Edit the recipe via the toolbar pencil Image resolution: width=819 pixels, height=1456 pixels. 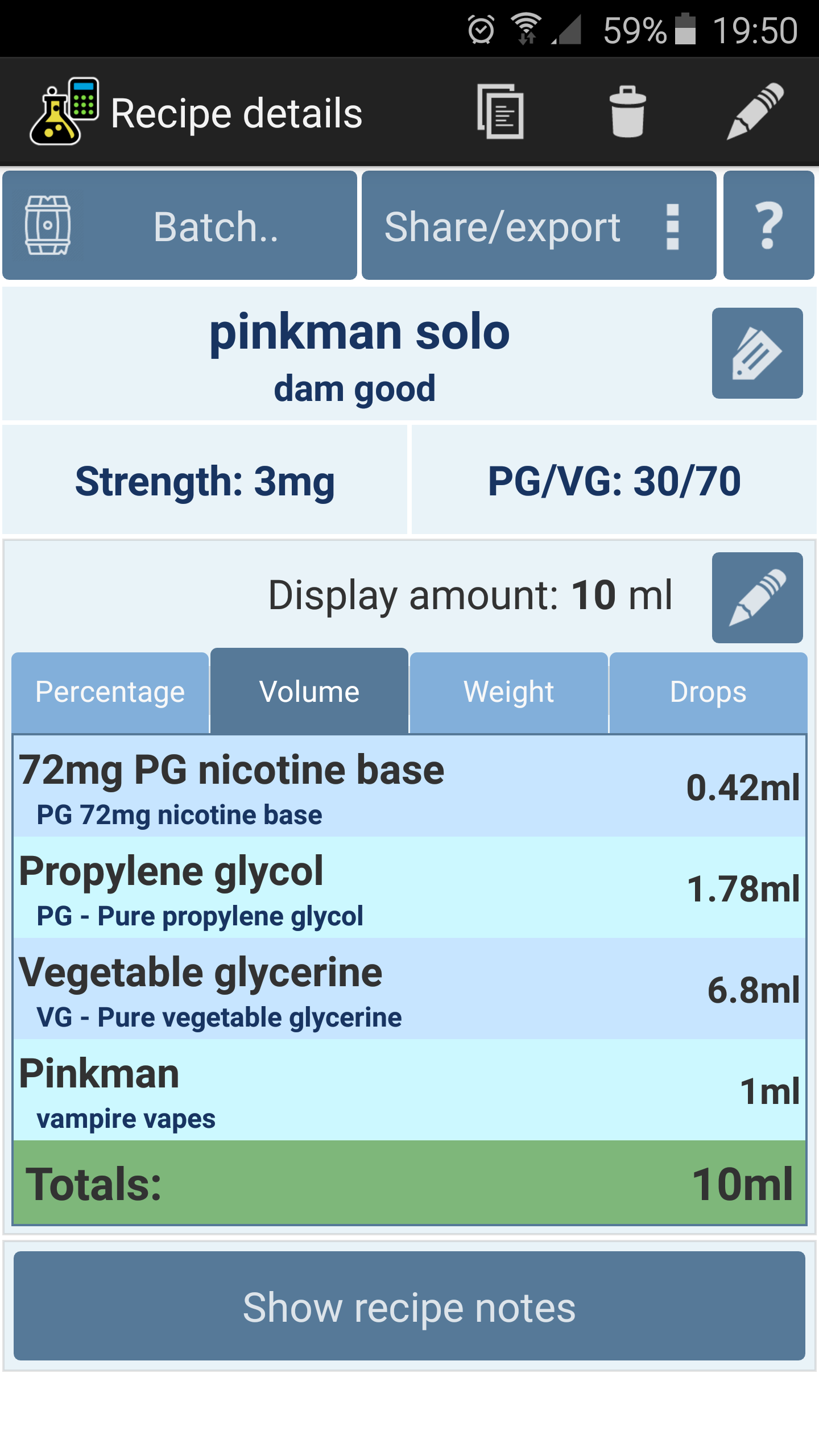(755, 111)
